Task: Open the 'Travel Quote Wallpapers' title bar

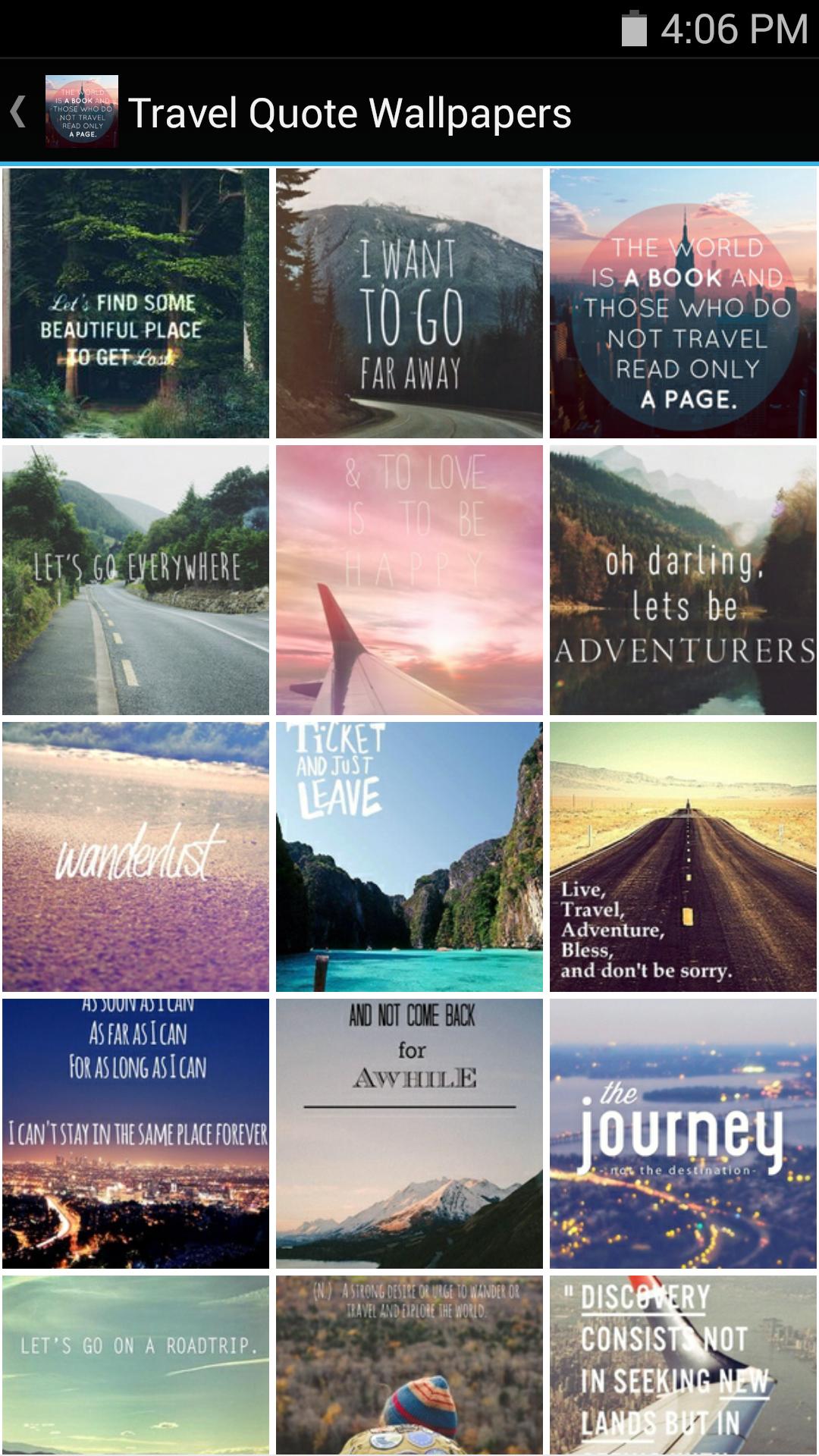Action: (352, 114)
